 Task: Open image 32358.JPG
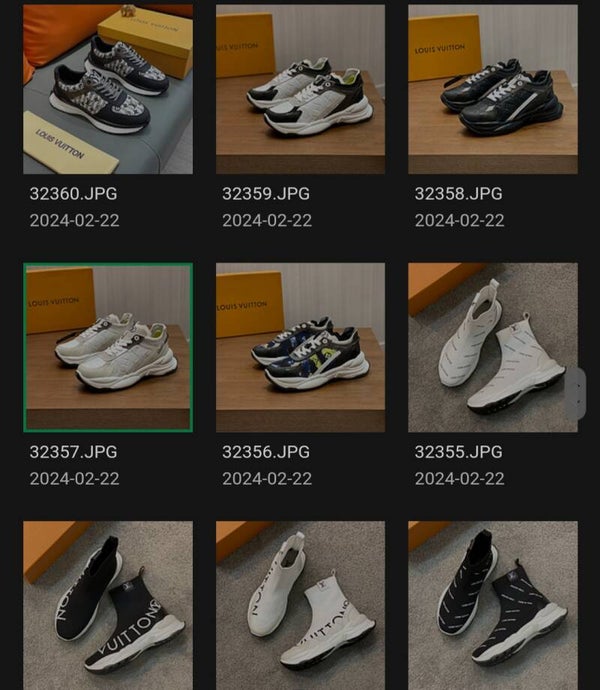492,90
